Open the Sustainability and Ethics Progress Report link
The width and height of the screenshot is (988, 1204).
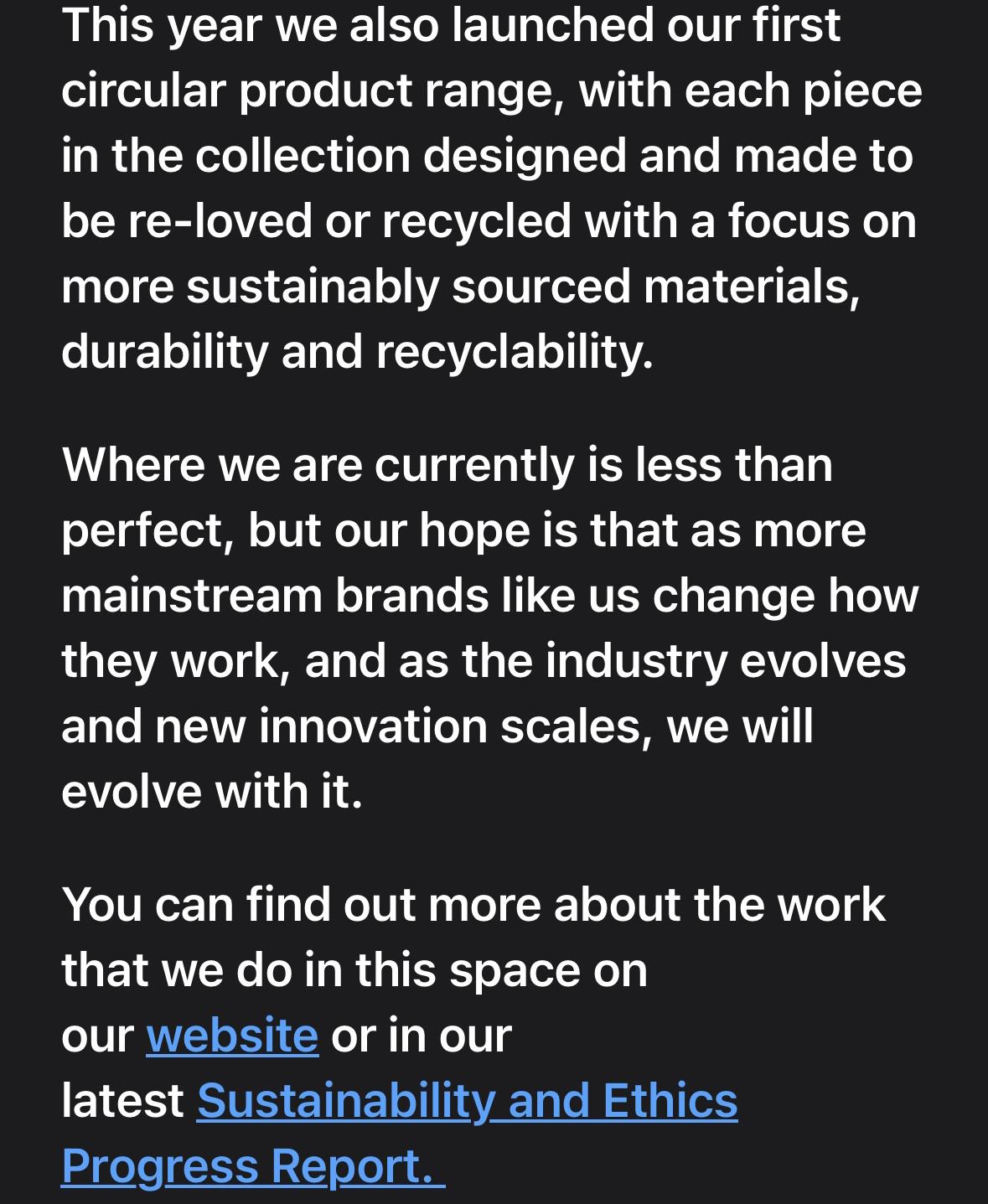click(x=467, y=1101)
